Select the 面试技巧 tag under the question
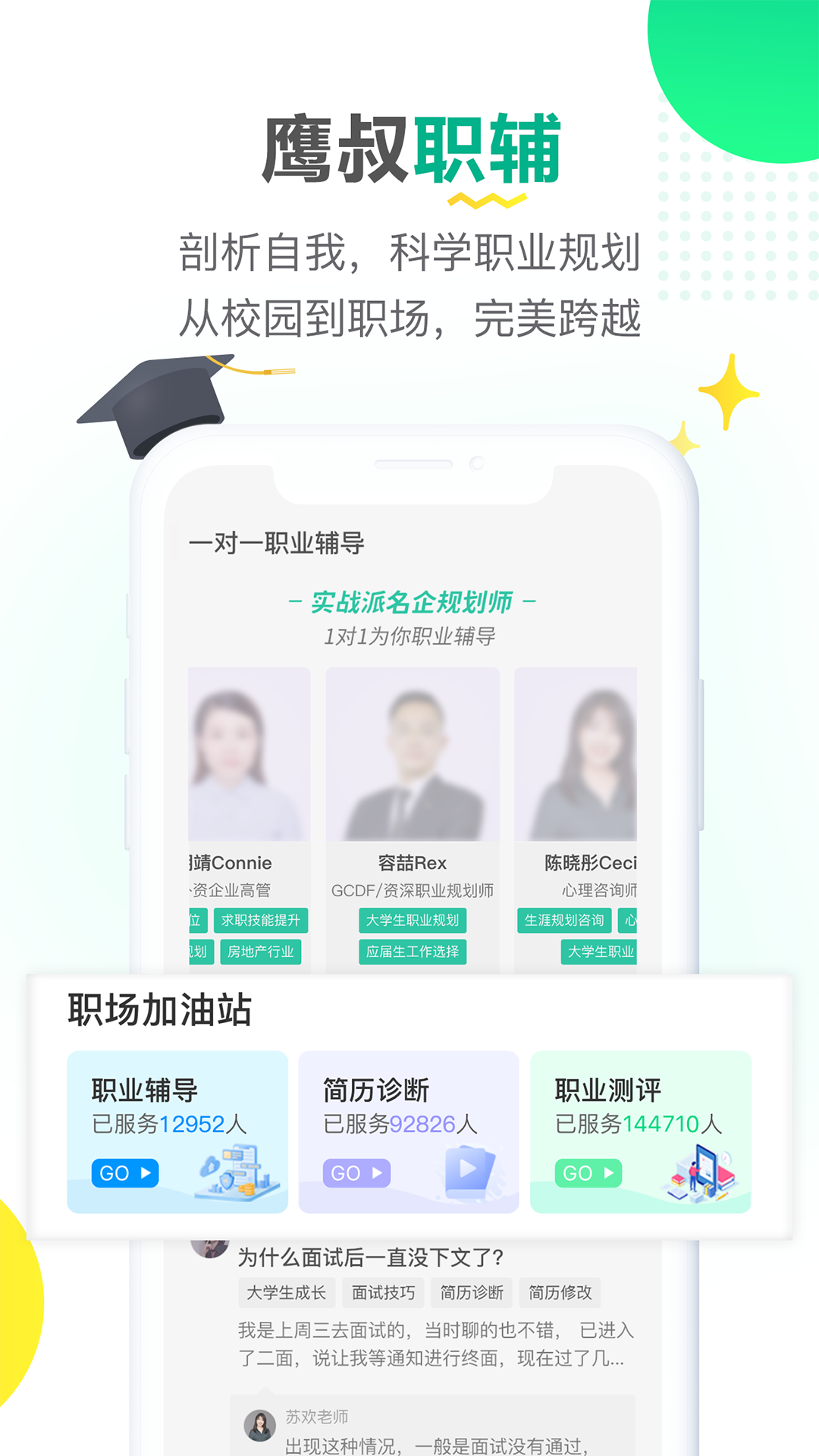 coord(383,1292)
